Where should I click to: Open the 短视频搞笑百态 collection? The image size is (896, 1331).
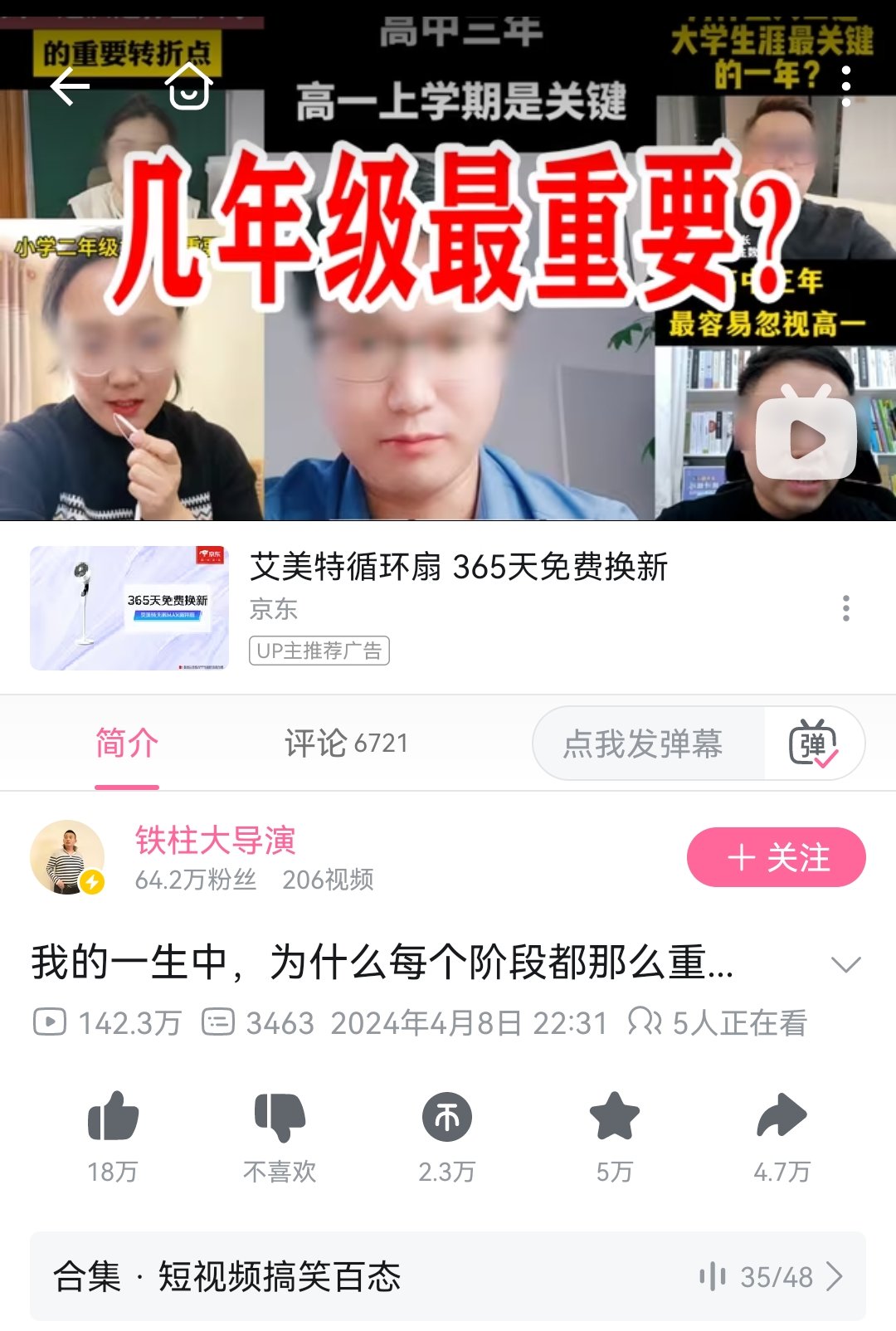click(448, 1276)
